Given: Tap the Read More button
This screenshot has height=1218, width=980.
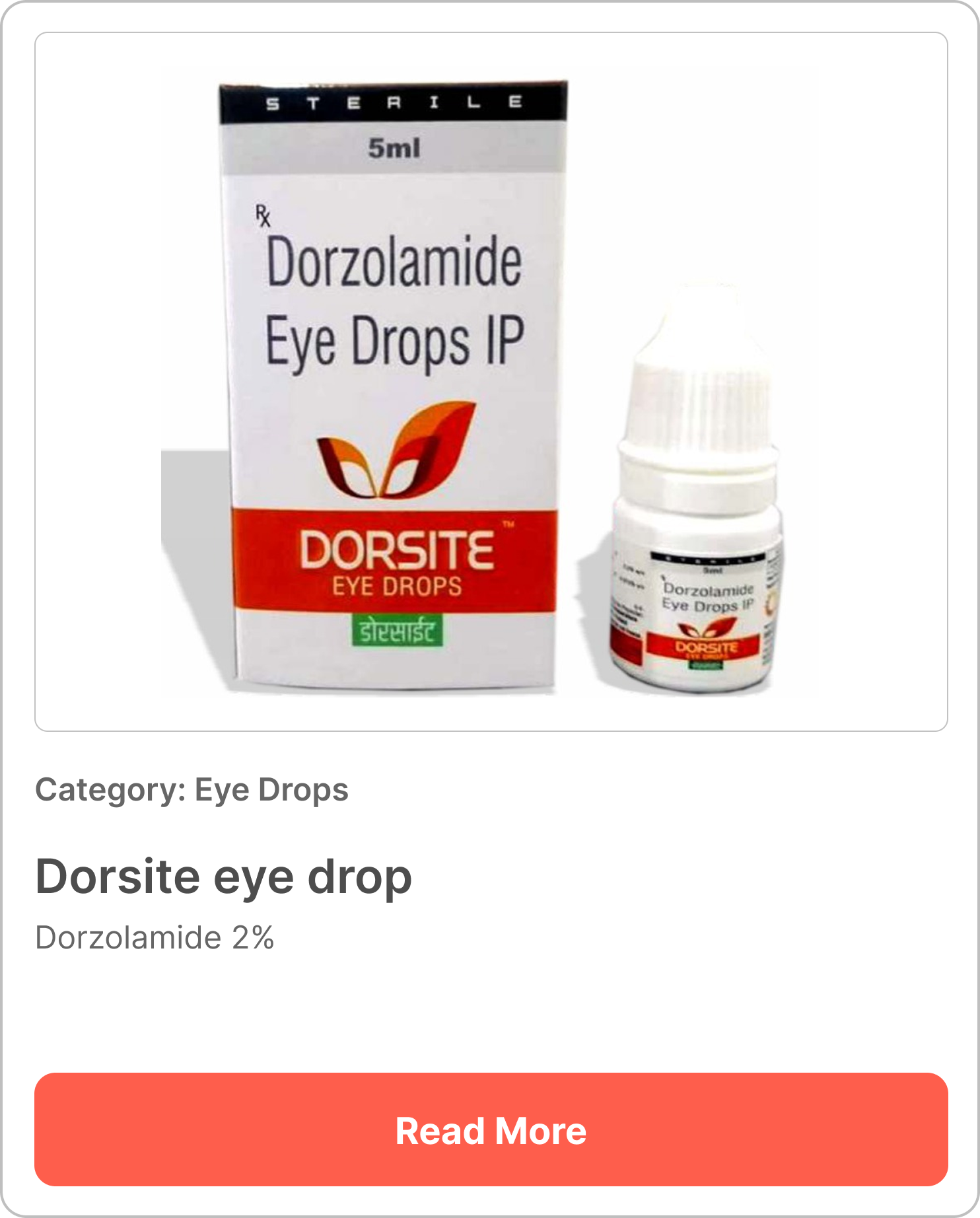Looking at the screenshot, I should click(491, 1130).
